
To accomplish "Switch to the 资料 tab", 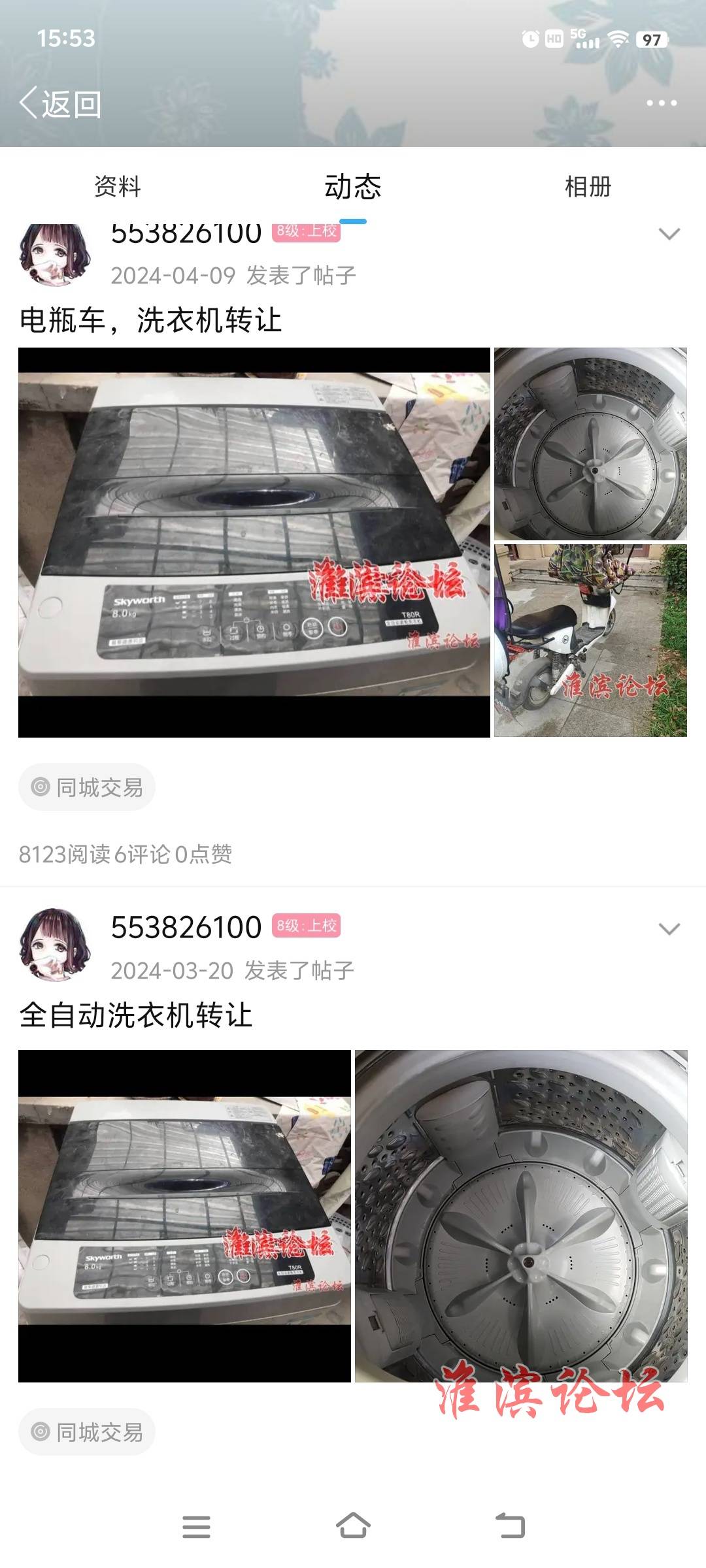I will 118,187.
